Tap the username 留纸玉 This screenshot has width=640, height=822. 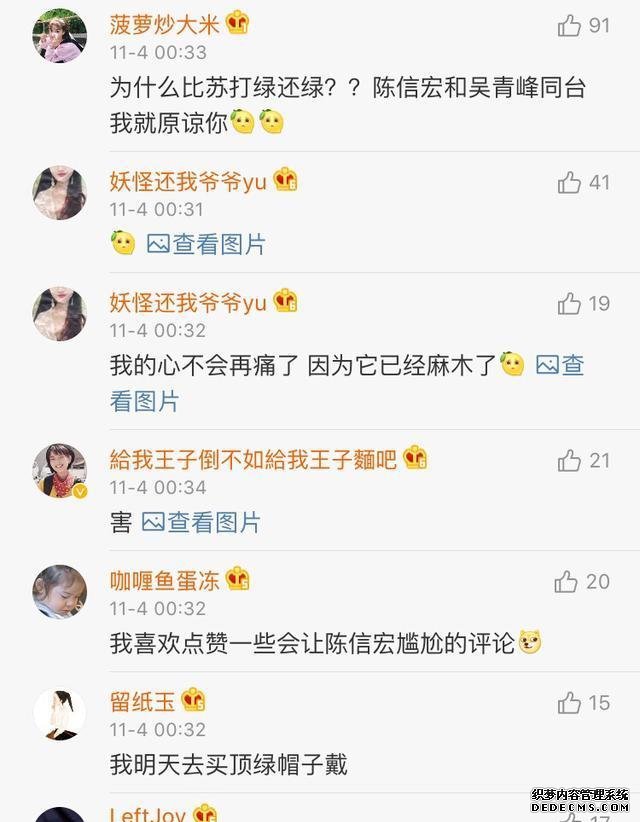coord(144,701)
